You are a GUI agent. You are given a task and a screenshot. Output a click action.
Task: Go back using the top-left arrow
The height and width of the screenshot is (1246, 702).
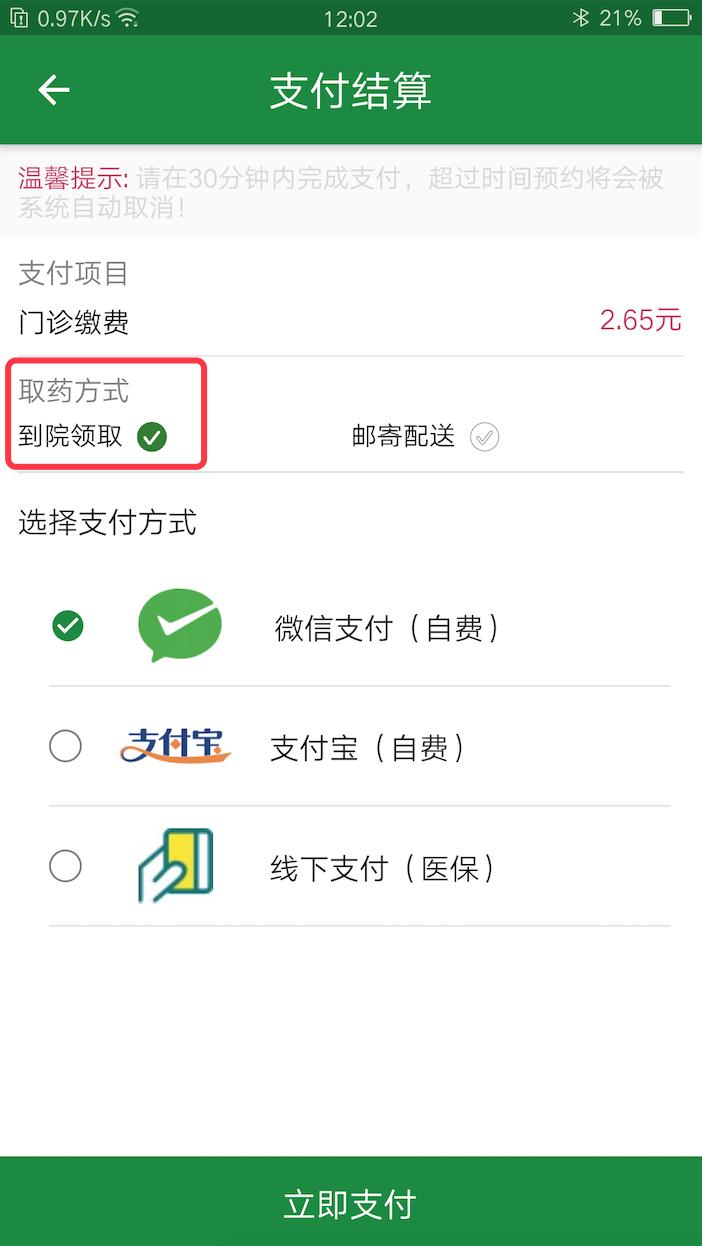pos(54,90)
